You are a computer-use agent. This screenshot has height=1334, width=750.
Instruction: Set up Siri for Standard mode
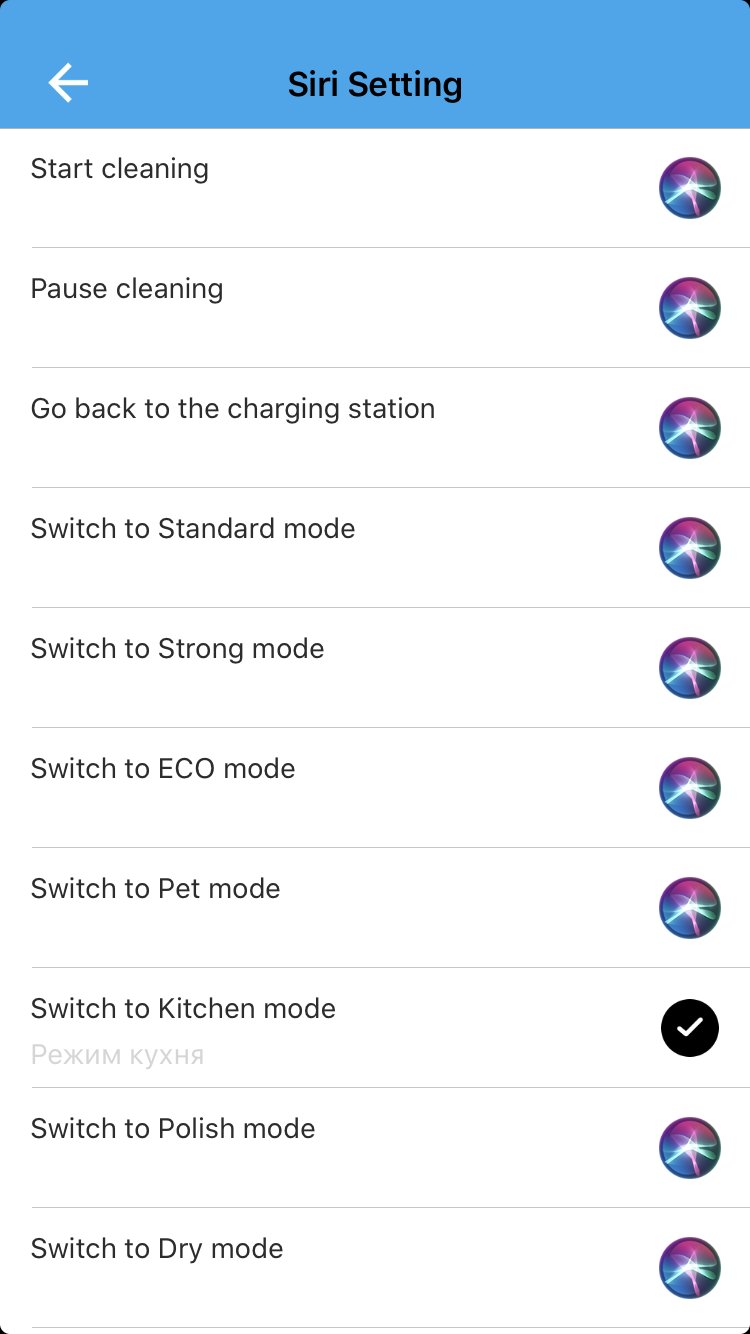click(690, 548)
